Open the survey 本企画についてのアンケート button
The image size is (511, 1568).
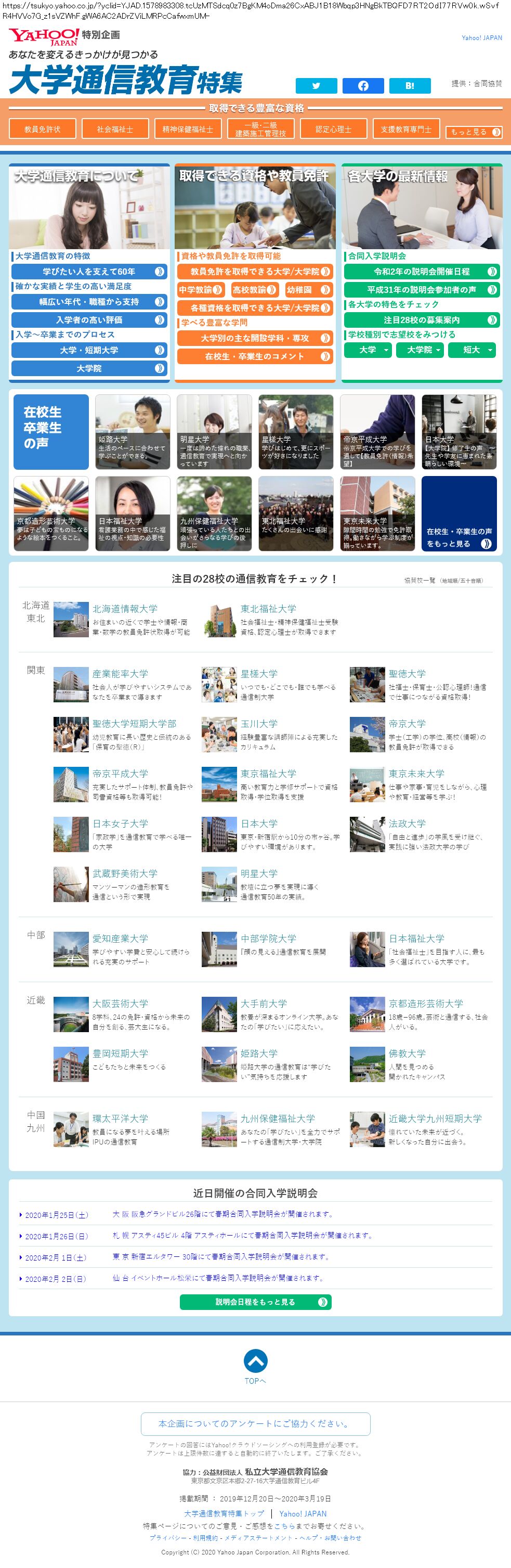[x=256, y=1424]
